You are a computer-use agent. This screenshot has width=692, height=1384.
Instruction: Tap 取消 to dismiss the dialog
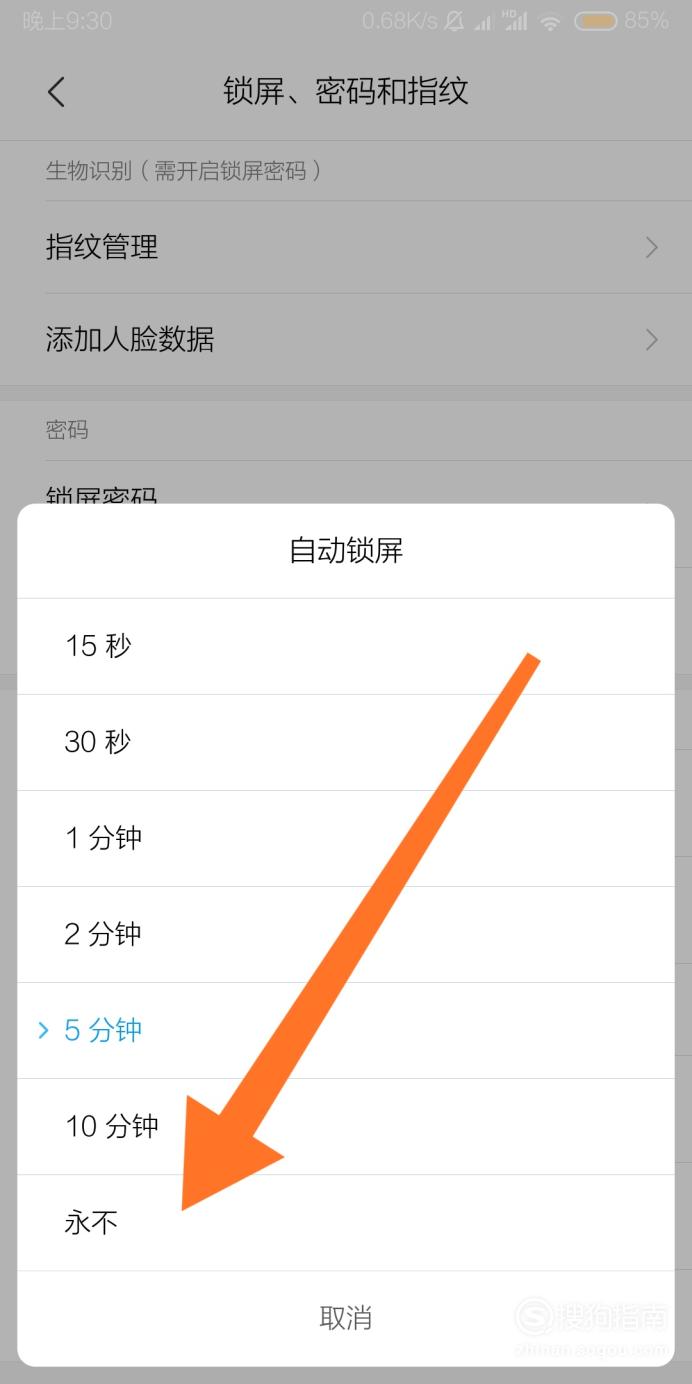click(346, 1318)
